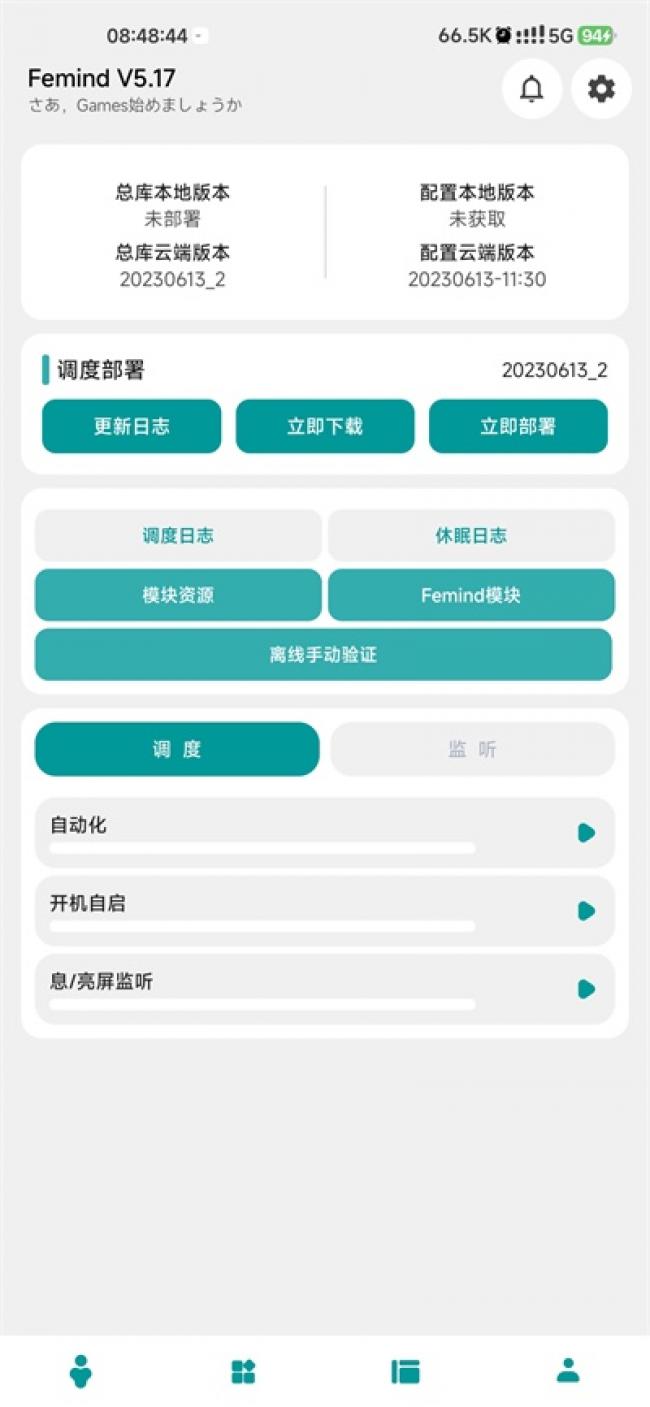Switch to the 调度 tab
Screen dimensions: 650x1407
click(x=177, y=749)
